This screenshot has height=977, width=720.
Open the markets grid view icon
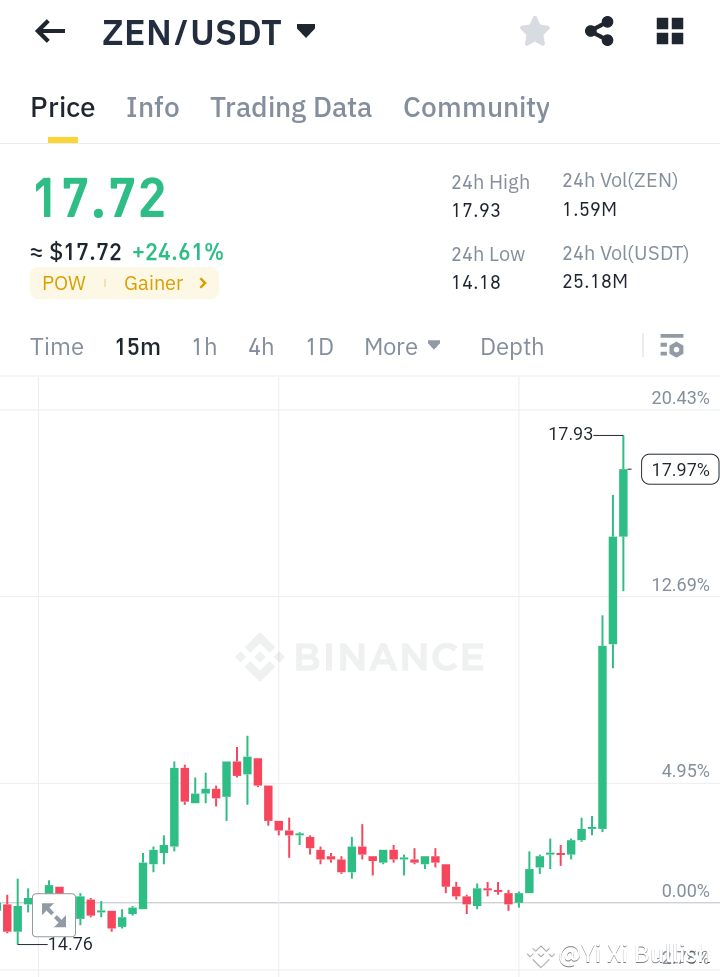669,31
